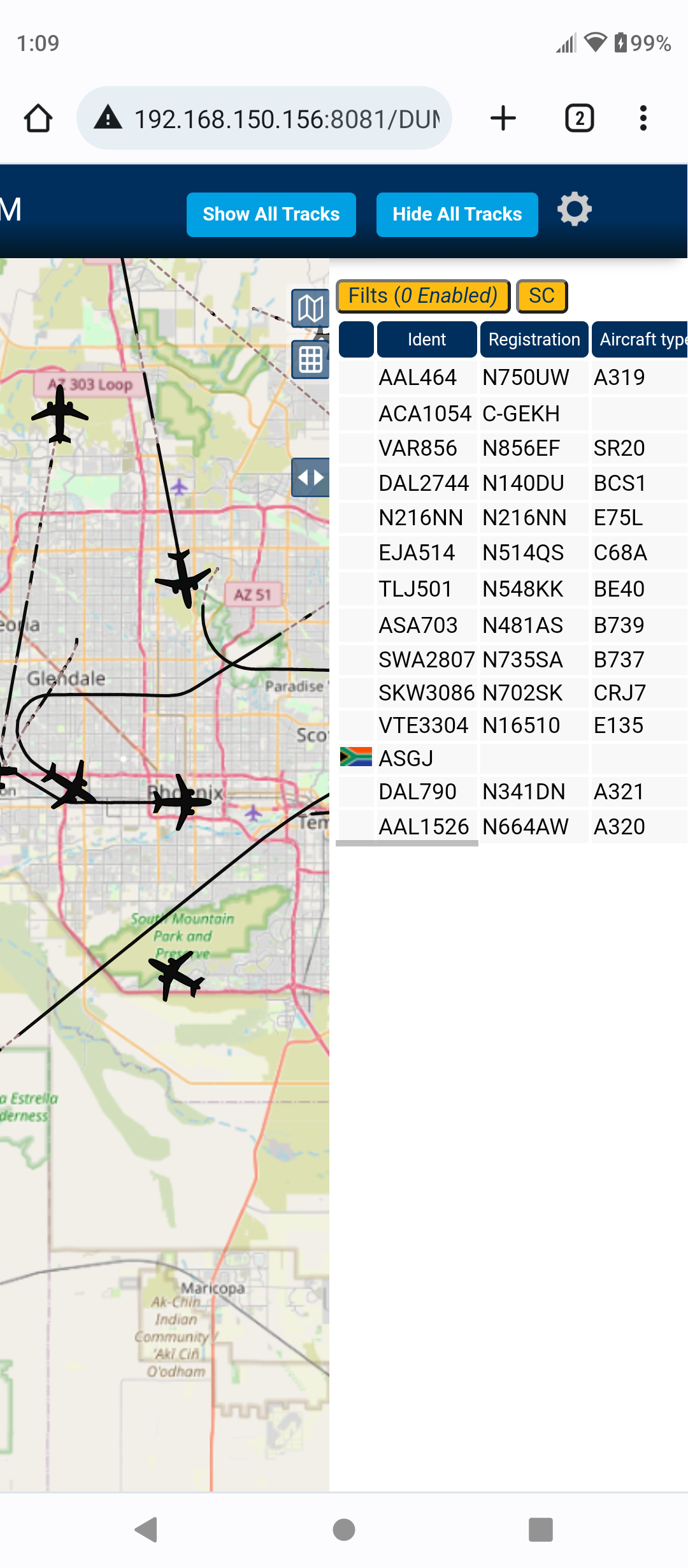Select flight DAL2744 row
The image size is (688, 1568).
point(513,483)
